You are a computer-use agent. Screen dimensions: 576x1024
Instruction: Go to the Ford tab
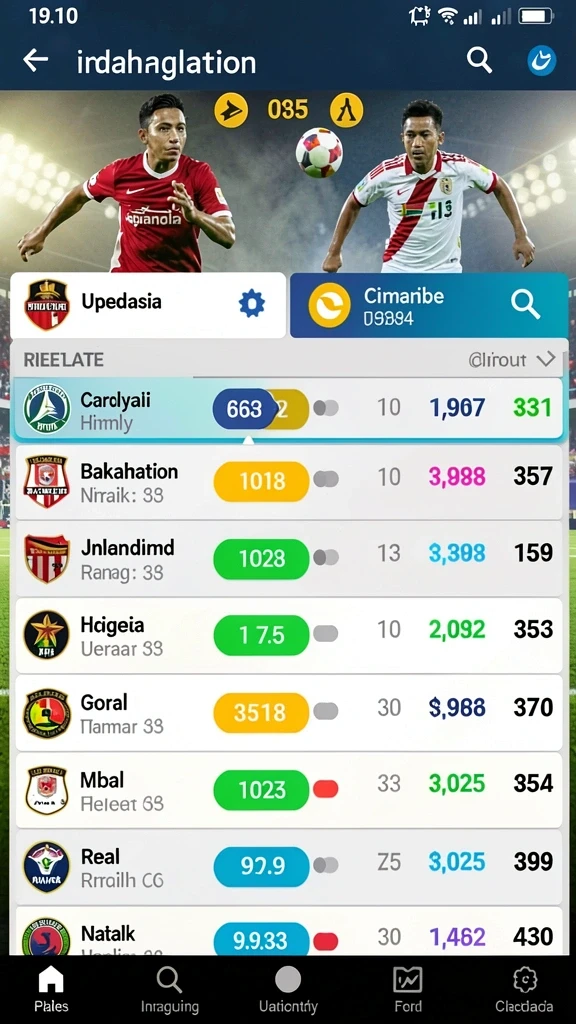click(x=408, y=989)
